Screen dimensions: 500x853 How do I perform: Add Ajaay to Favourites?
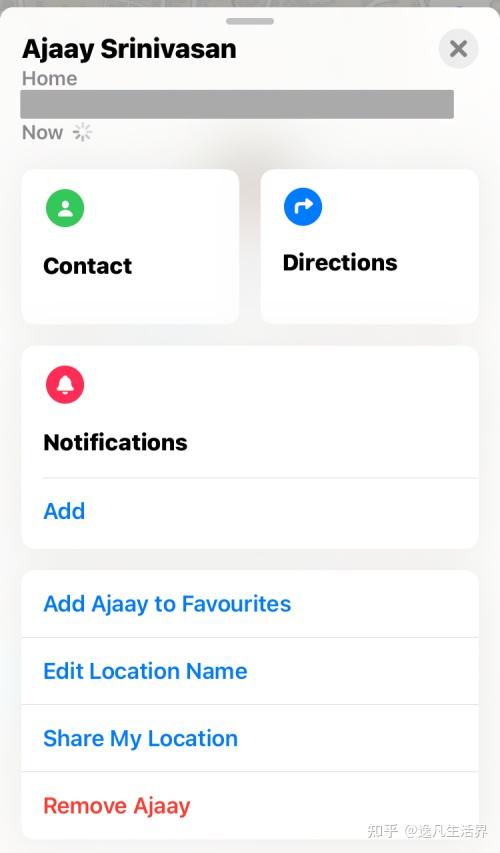250,604
